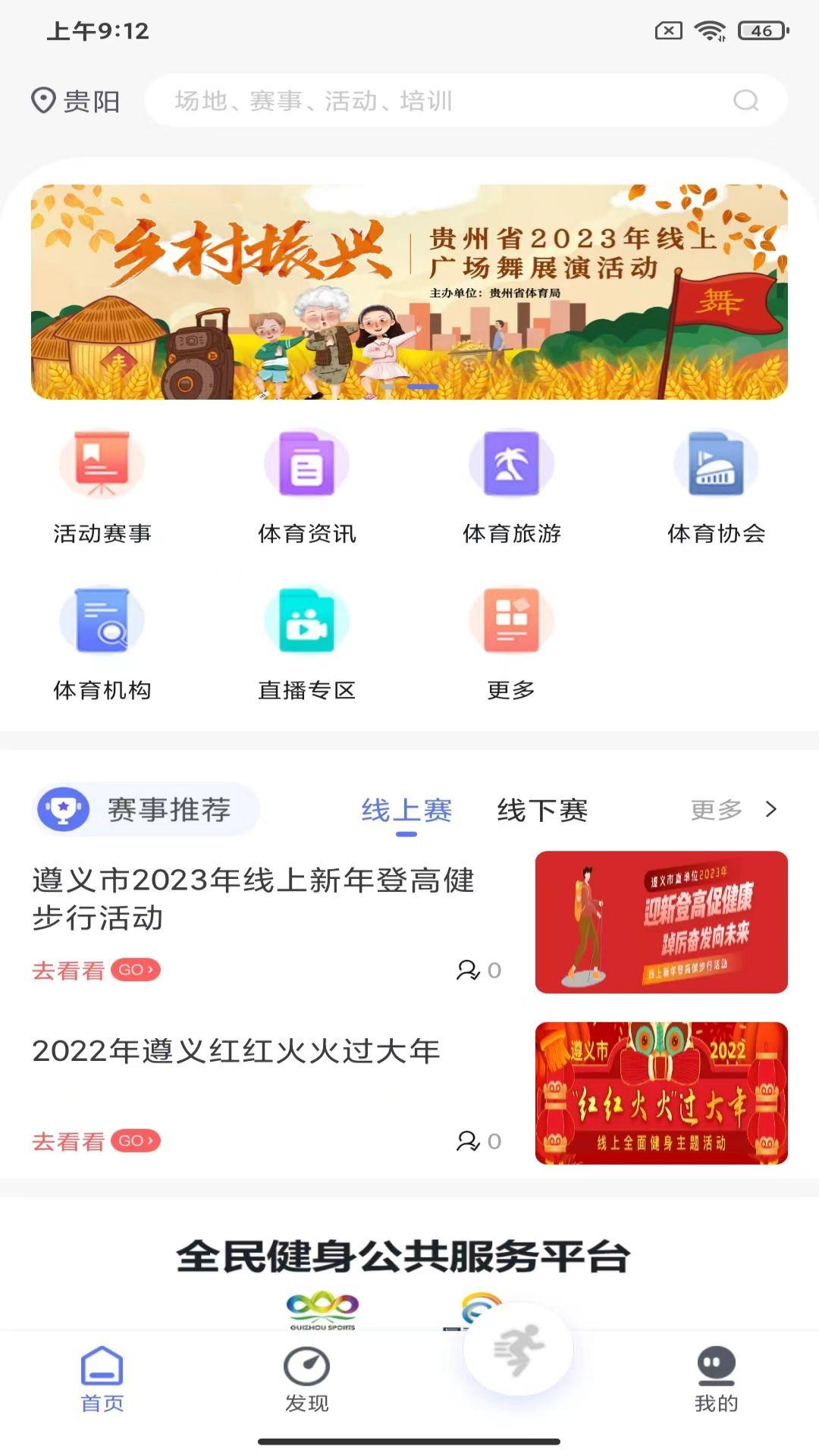
Task: Open the central running figure button
Action: point(518,1357)
